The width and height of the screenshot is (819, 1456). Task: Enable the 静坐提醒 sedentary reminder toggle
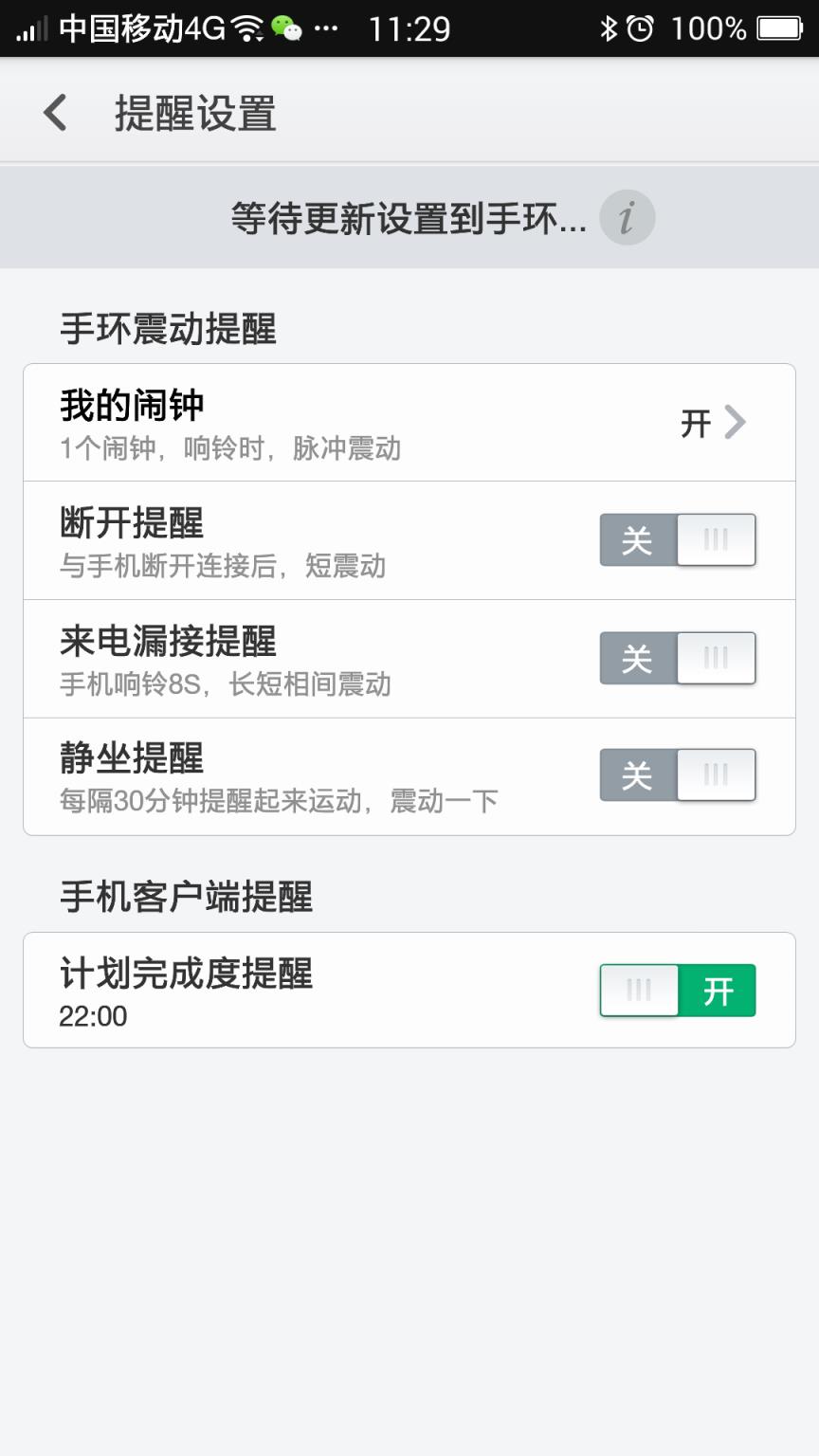point(677,774)
